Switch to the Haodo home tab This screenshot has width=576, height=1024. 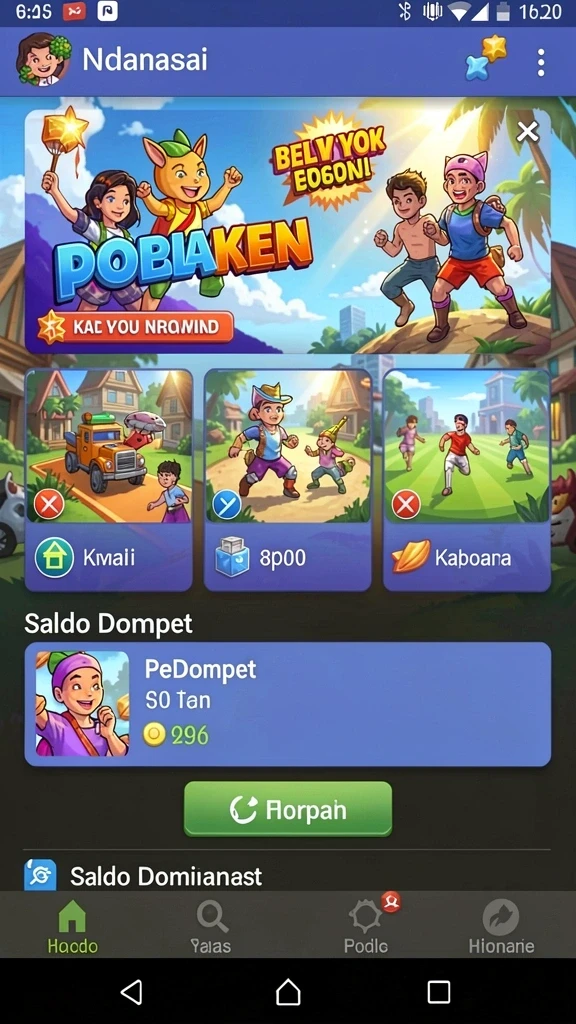(x=72, y=927)
